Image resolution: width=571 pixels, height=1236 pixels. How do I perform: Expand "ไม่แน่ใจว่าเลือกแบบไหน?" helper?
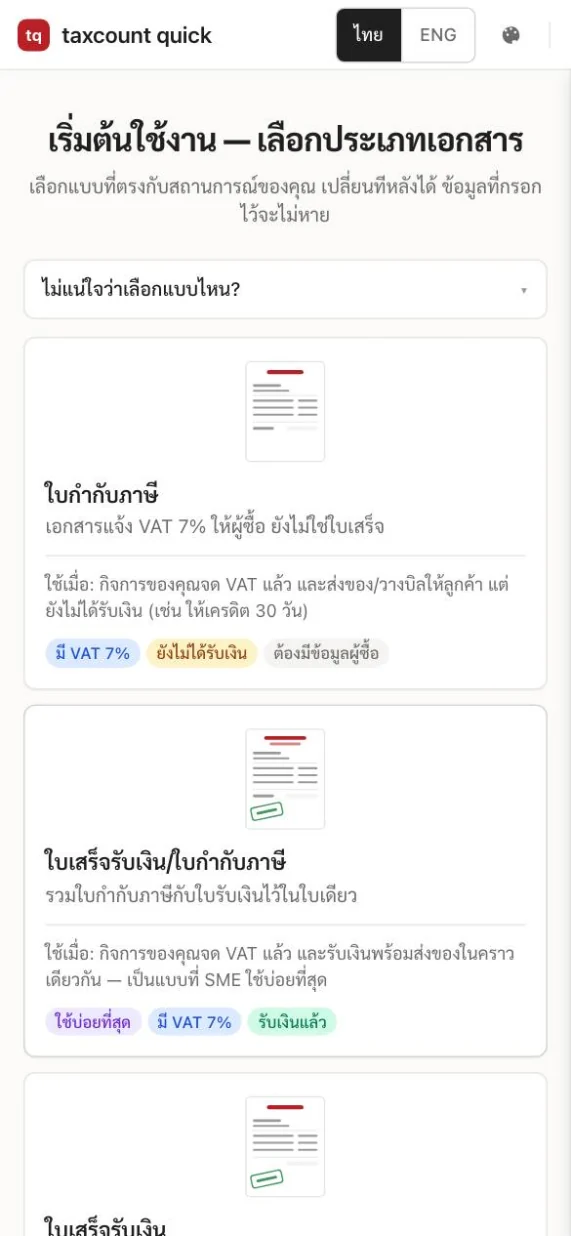(285, 290)
